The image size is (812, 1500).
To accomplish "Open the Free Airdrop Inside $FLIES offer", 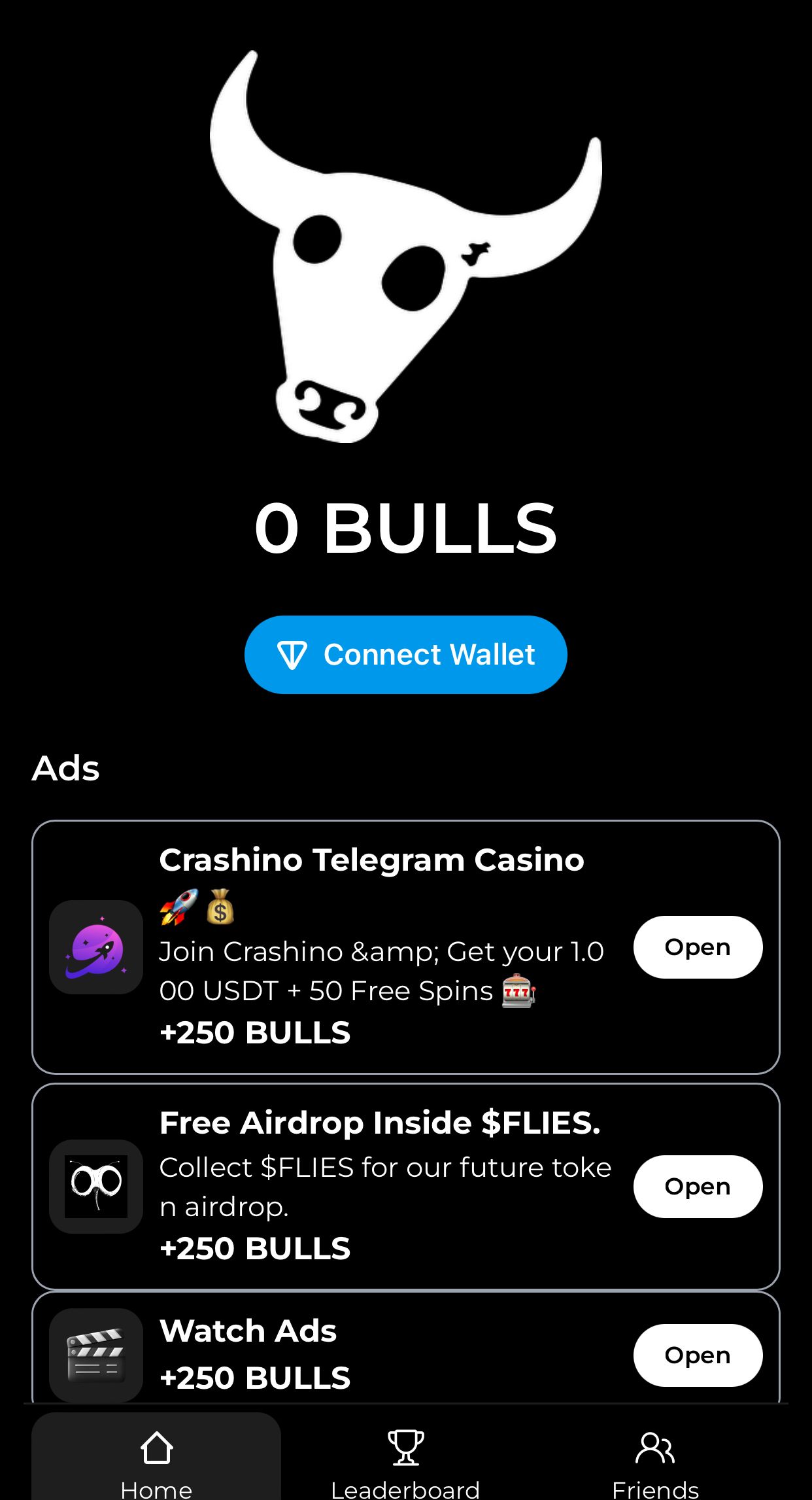I will (x=697, y=1186).
